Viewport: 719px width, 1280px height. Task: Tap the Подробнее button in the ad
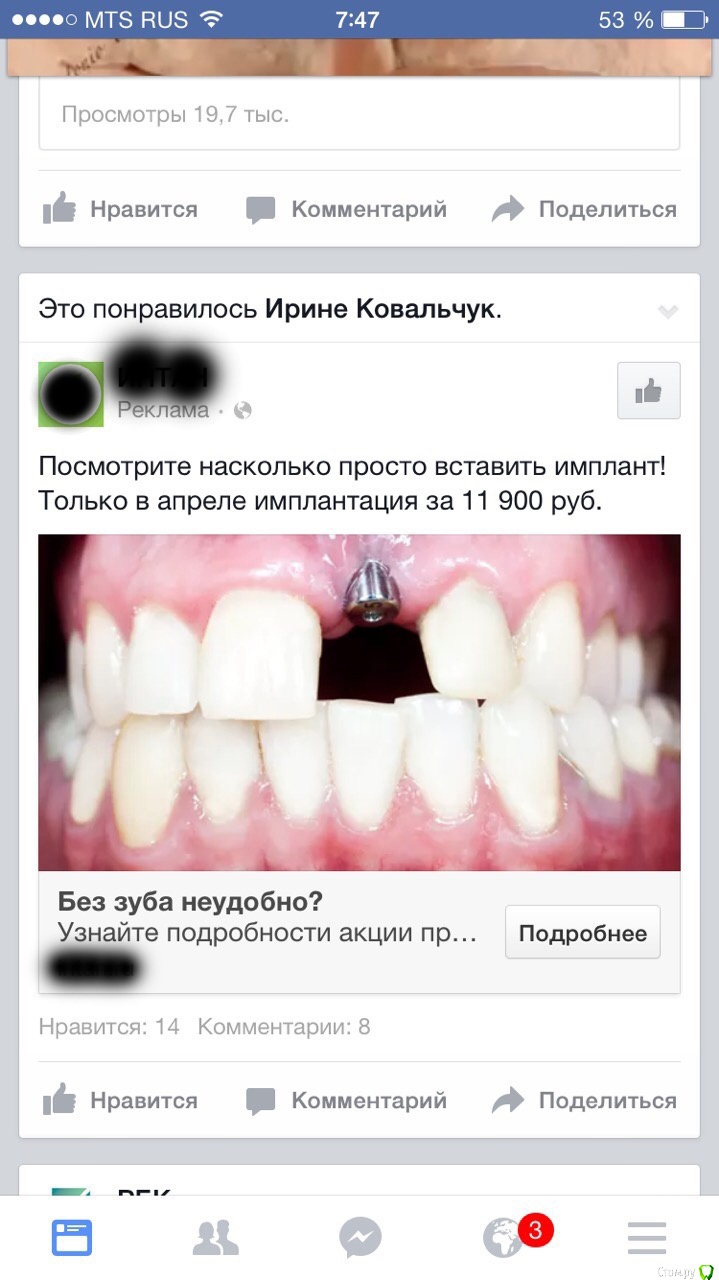click(582, 933)
